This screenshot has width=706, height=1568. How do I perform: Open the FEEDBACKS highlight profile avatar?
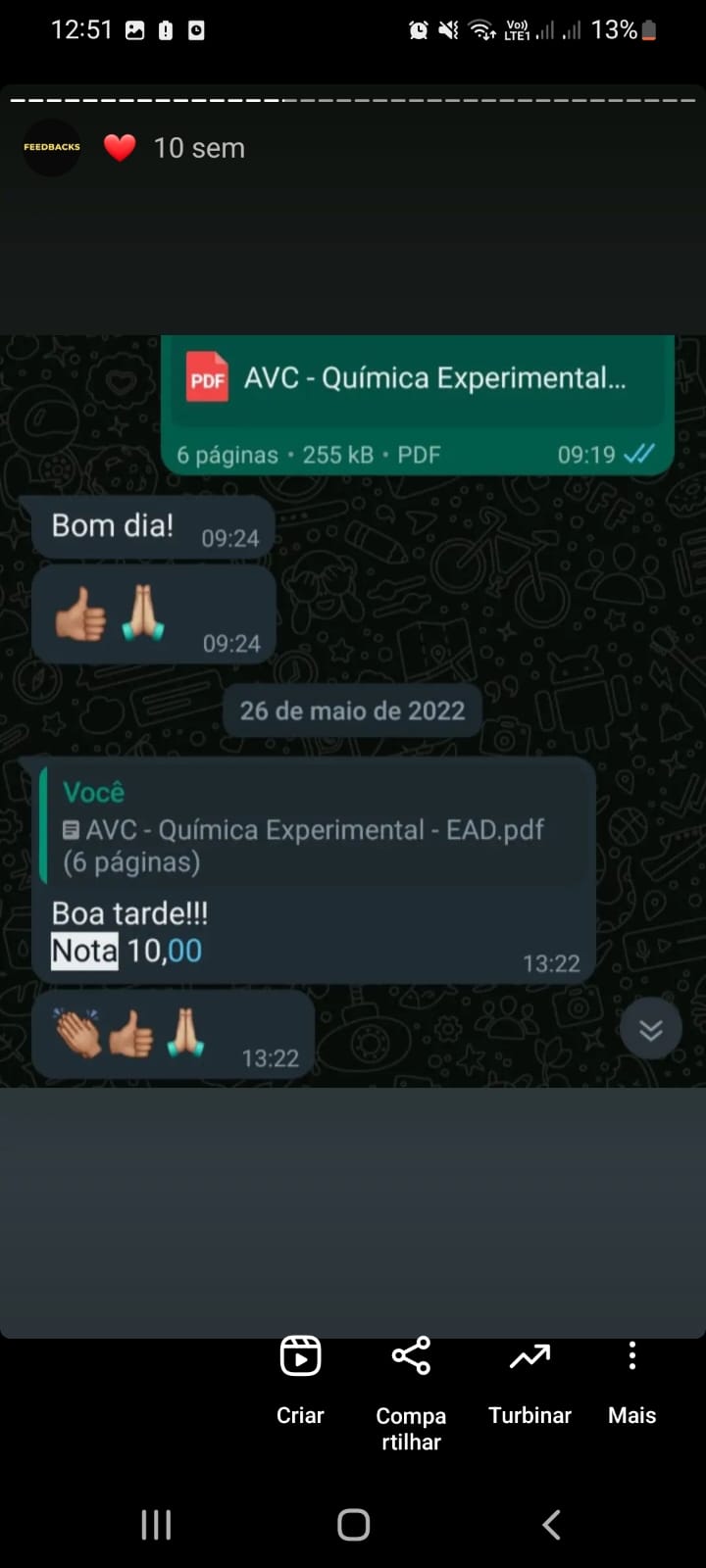[x=52, y=147]
